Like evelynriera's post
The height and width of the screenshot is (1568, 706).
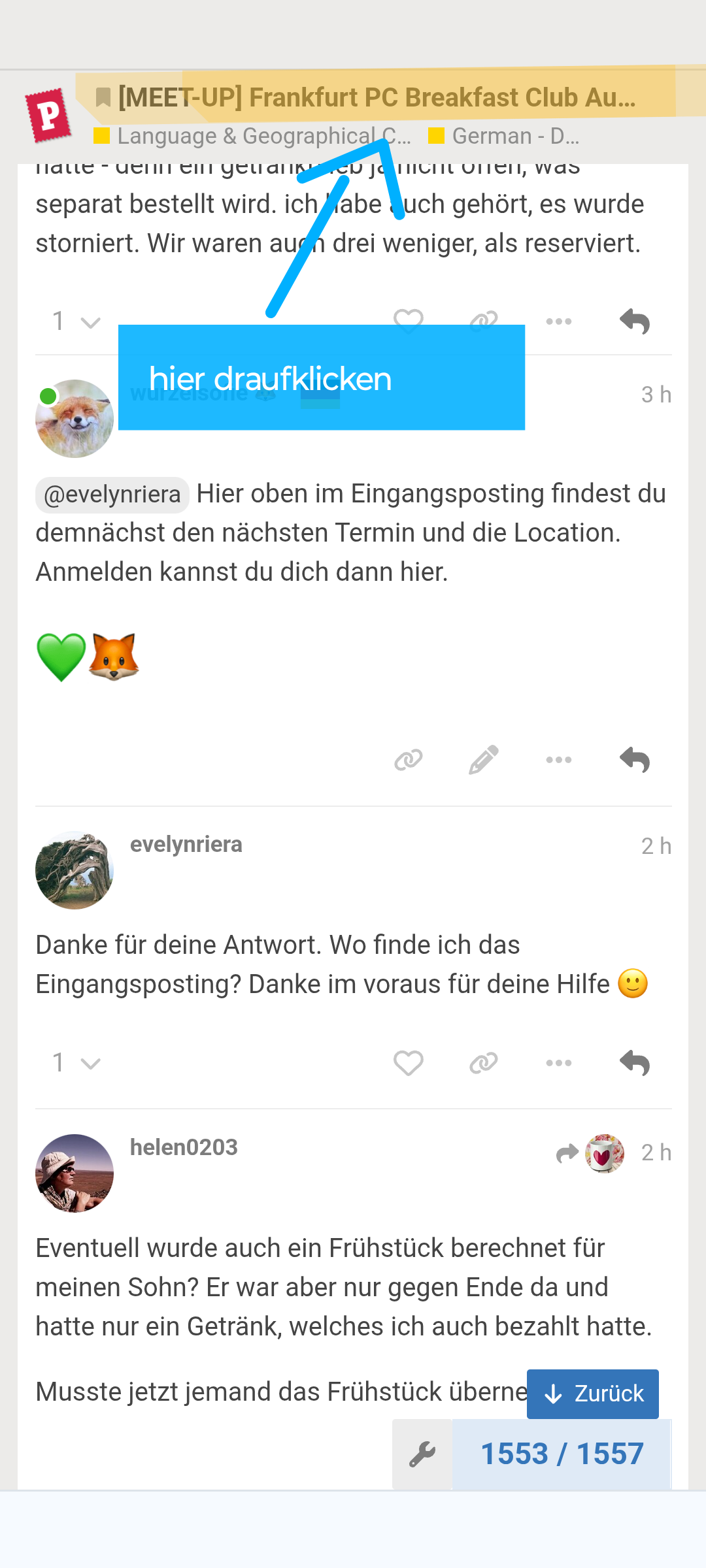click(x=409, y=1063)
